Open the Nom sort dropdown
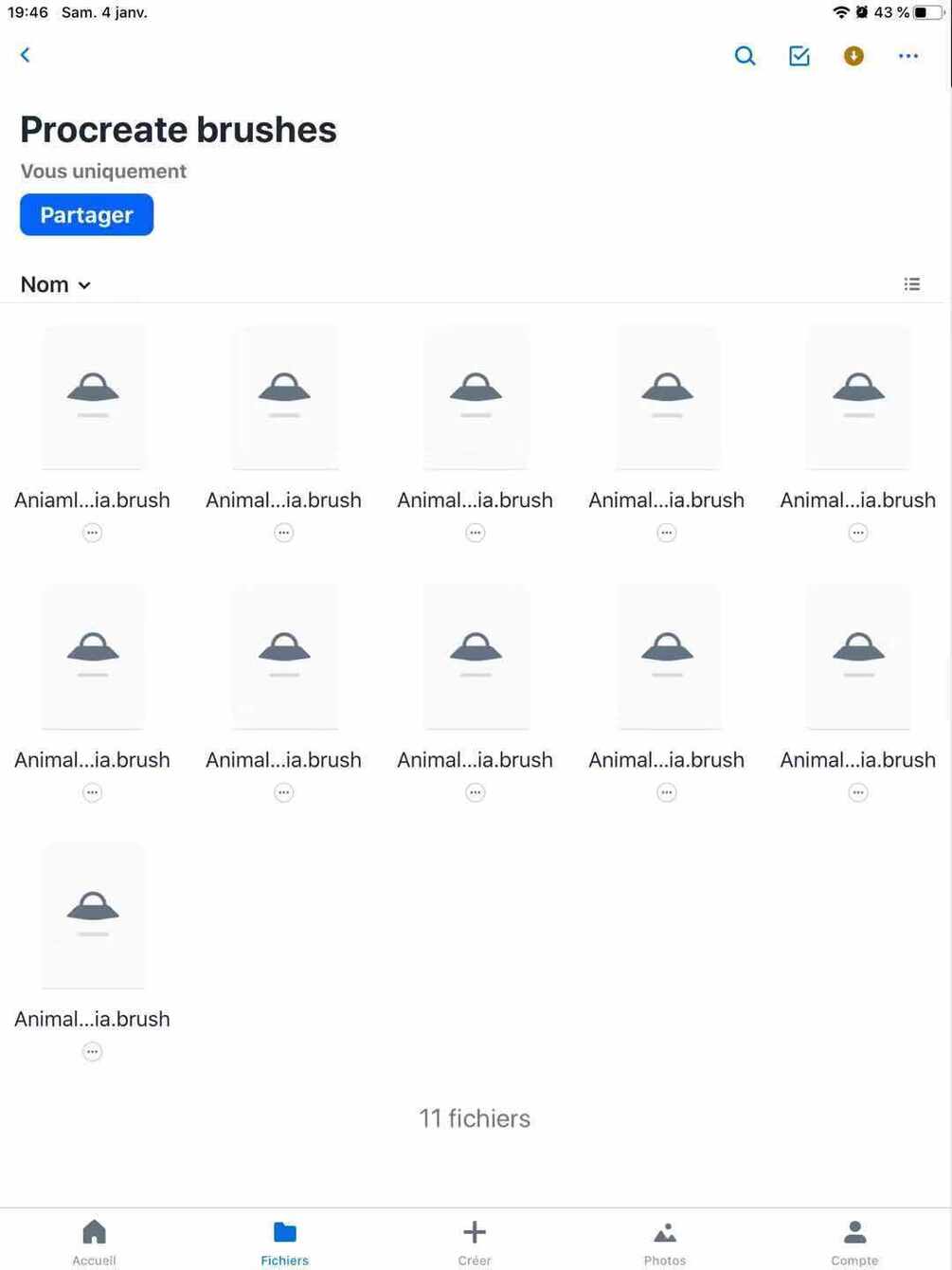 point(56,284)
